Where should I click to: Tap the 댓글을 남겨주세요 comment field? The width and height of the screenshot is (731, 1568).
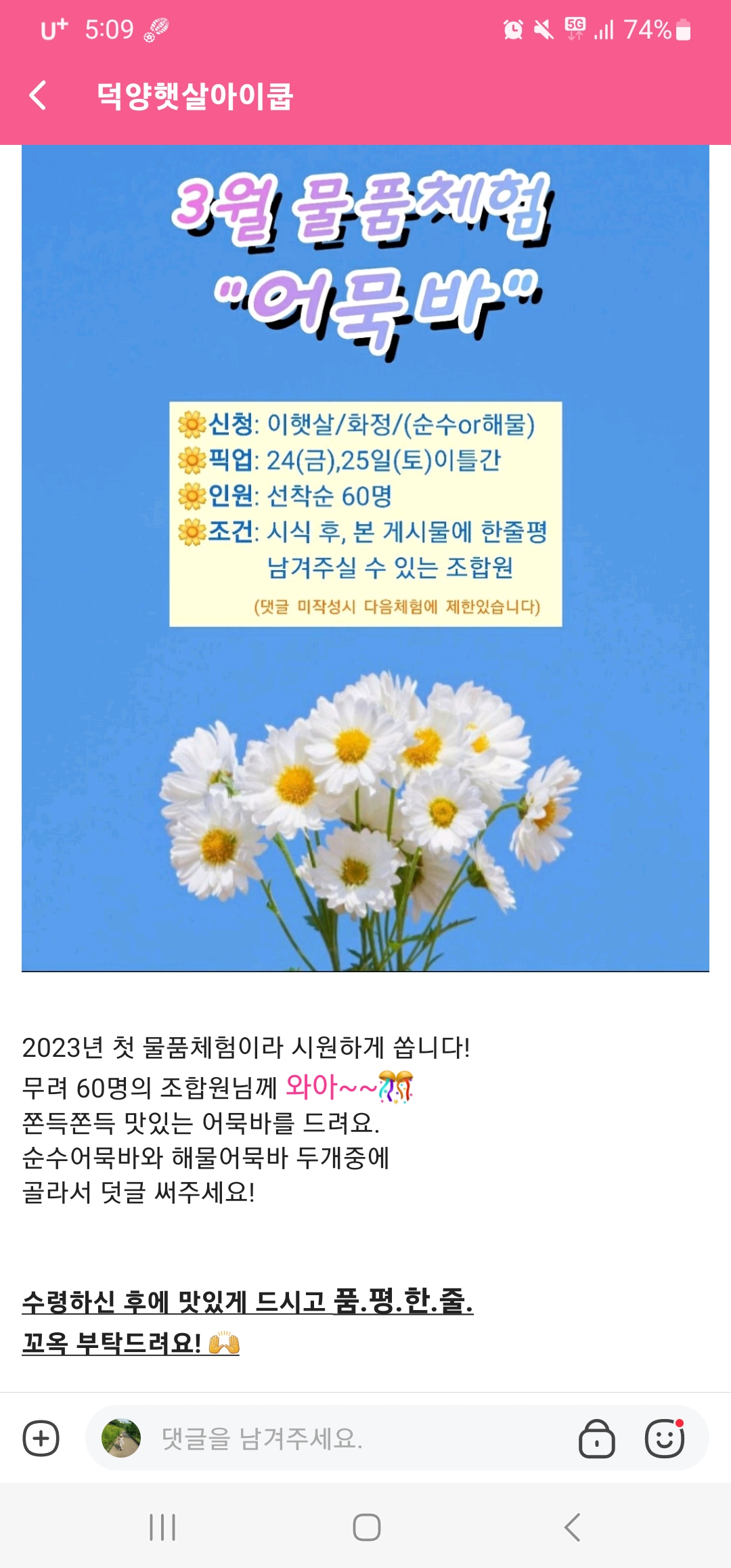pyautogui.click(x=359, y=1438)
